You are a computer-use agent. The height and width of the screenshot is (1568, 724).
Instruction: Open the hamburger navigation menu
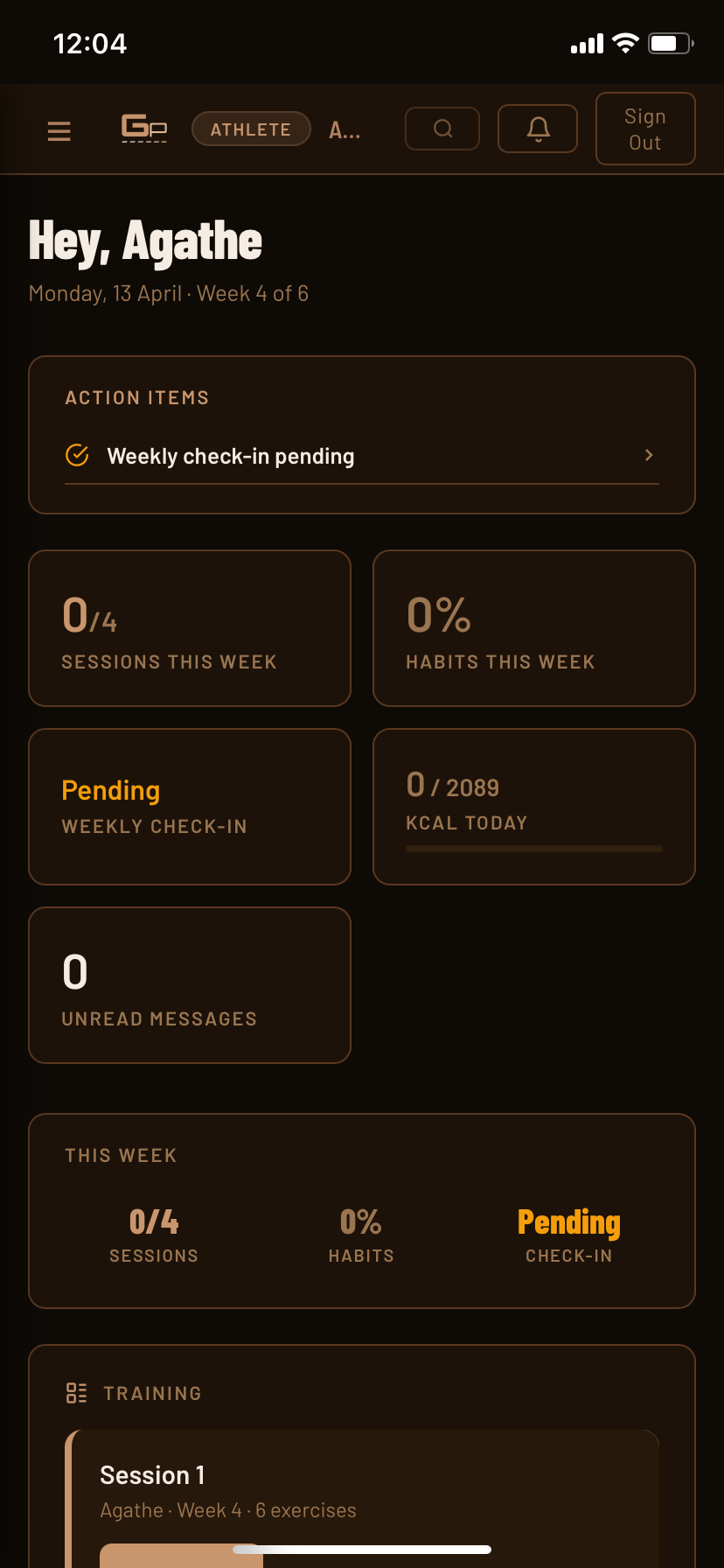tap(59, 129)
